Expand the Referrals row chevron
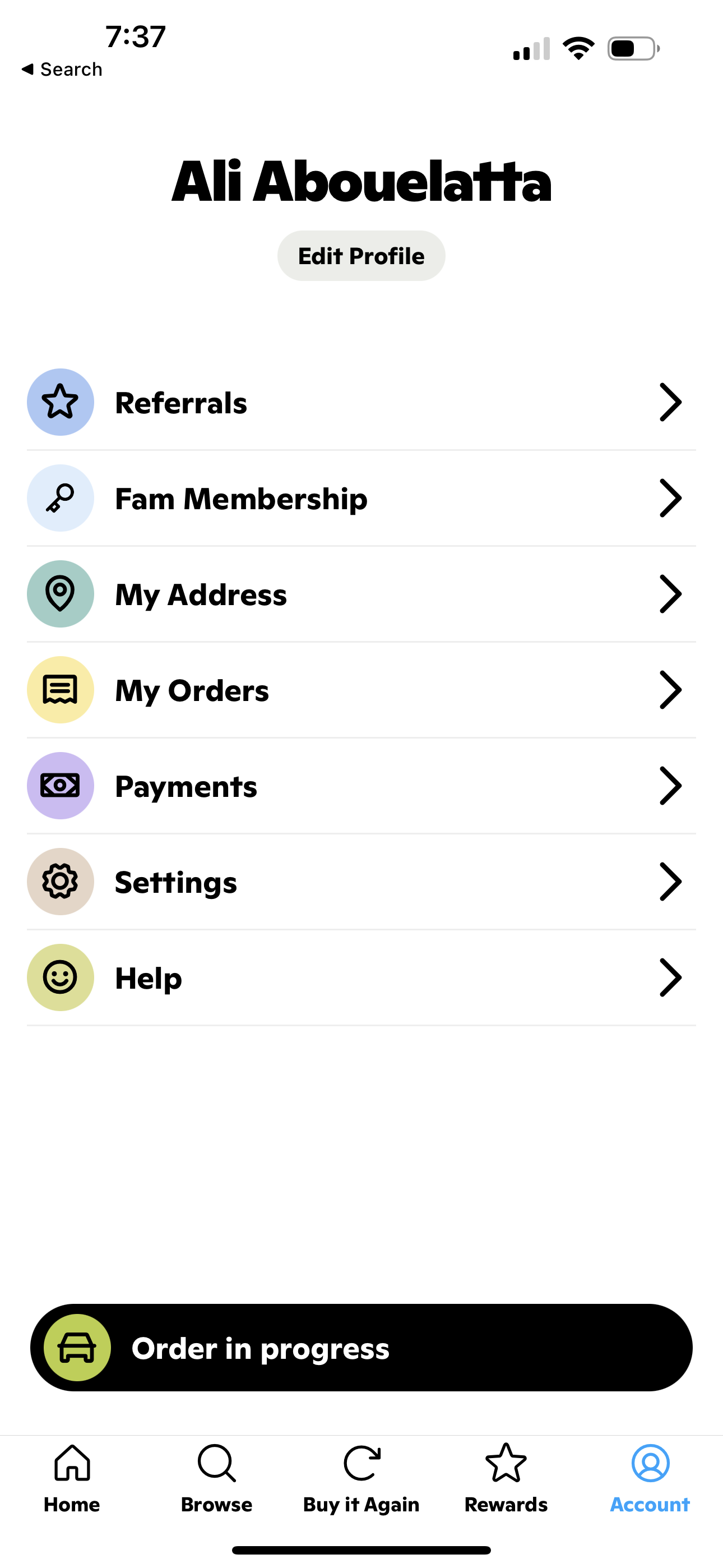 click(x=670, y=402)
